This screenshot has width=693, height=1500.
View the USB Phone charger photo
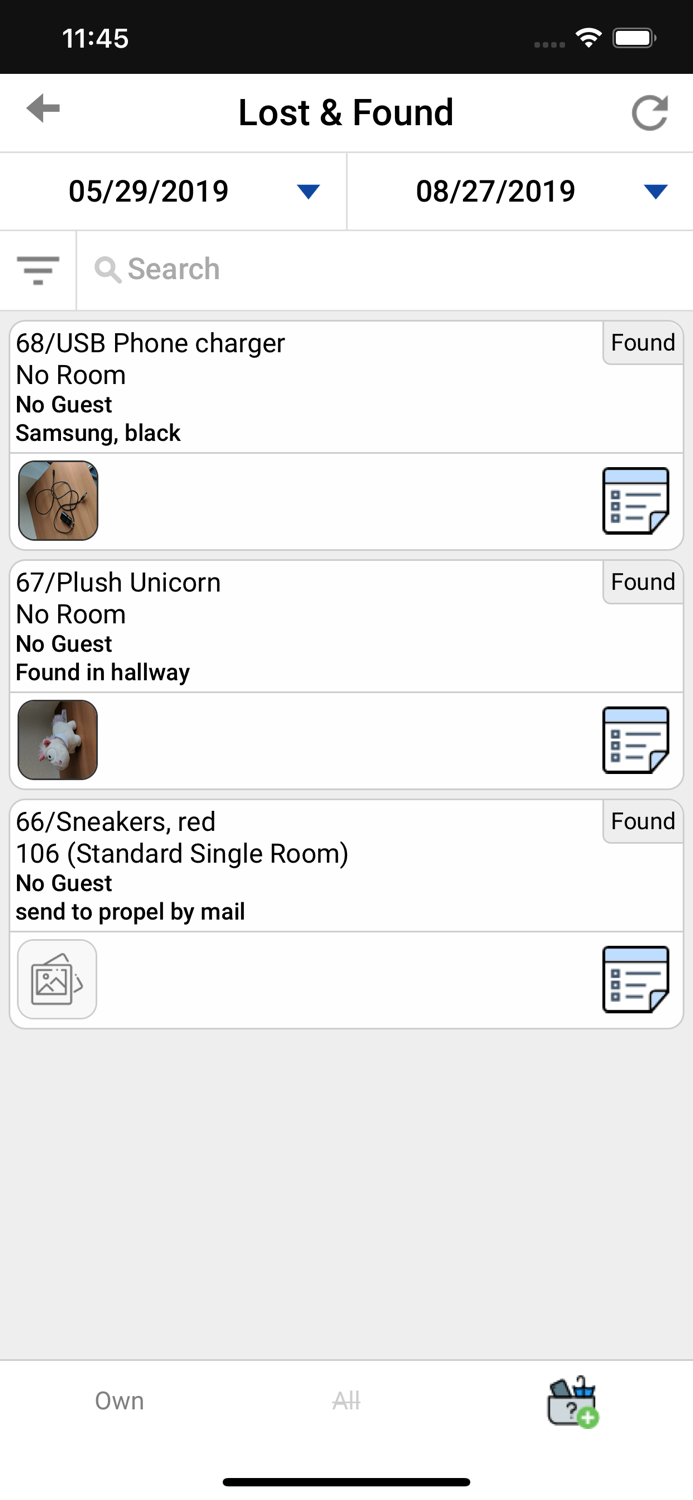(58, 500)
